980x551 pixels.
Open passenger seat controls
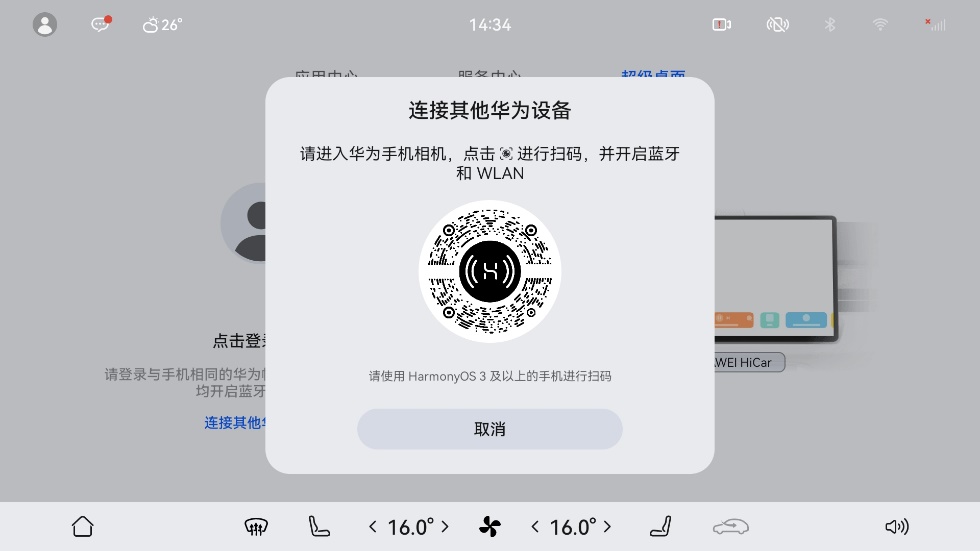(x=661, y=526)
